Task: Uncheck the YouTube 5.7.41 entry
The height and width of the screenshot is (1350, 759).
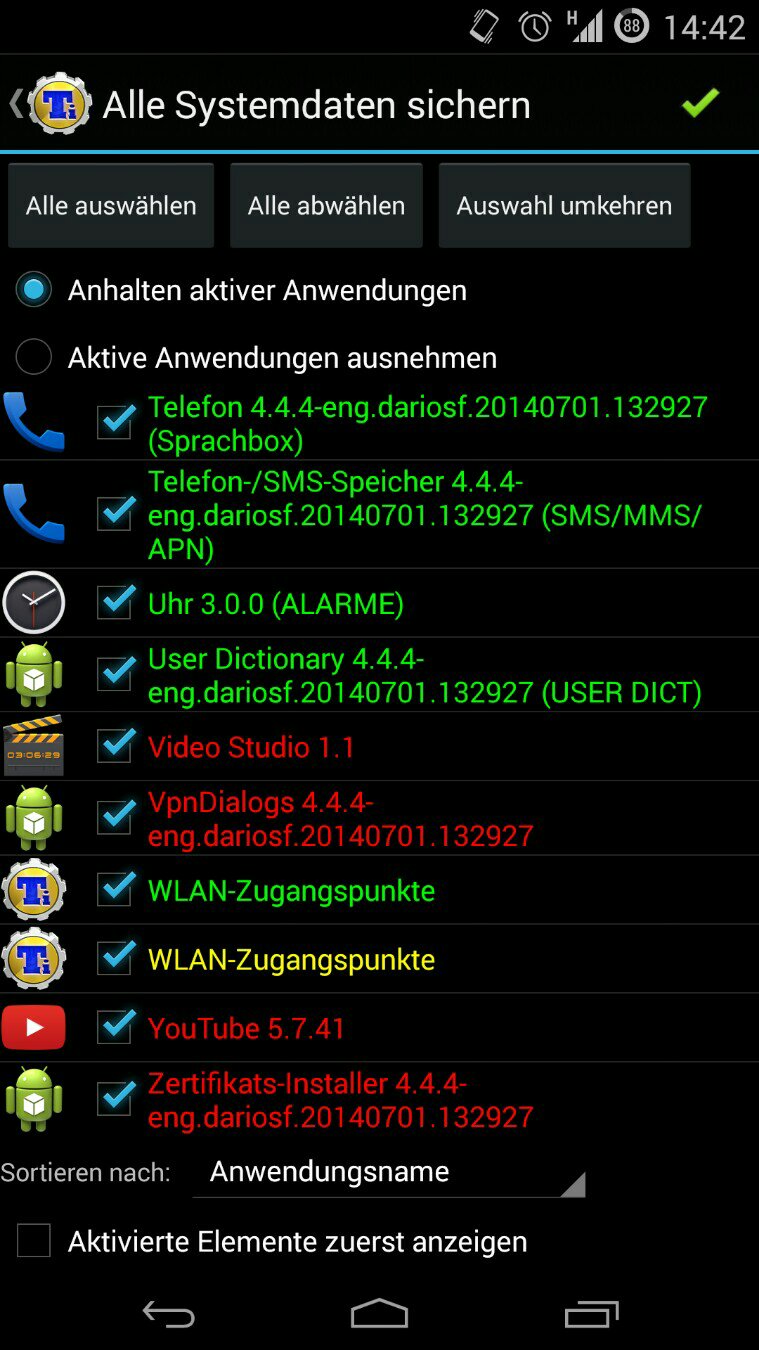Action: 115,1027
